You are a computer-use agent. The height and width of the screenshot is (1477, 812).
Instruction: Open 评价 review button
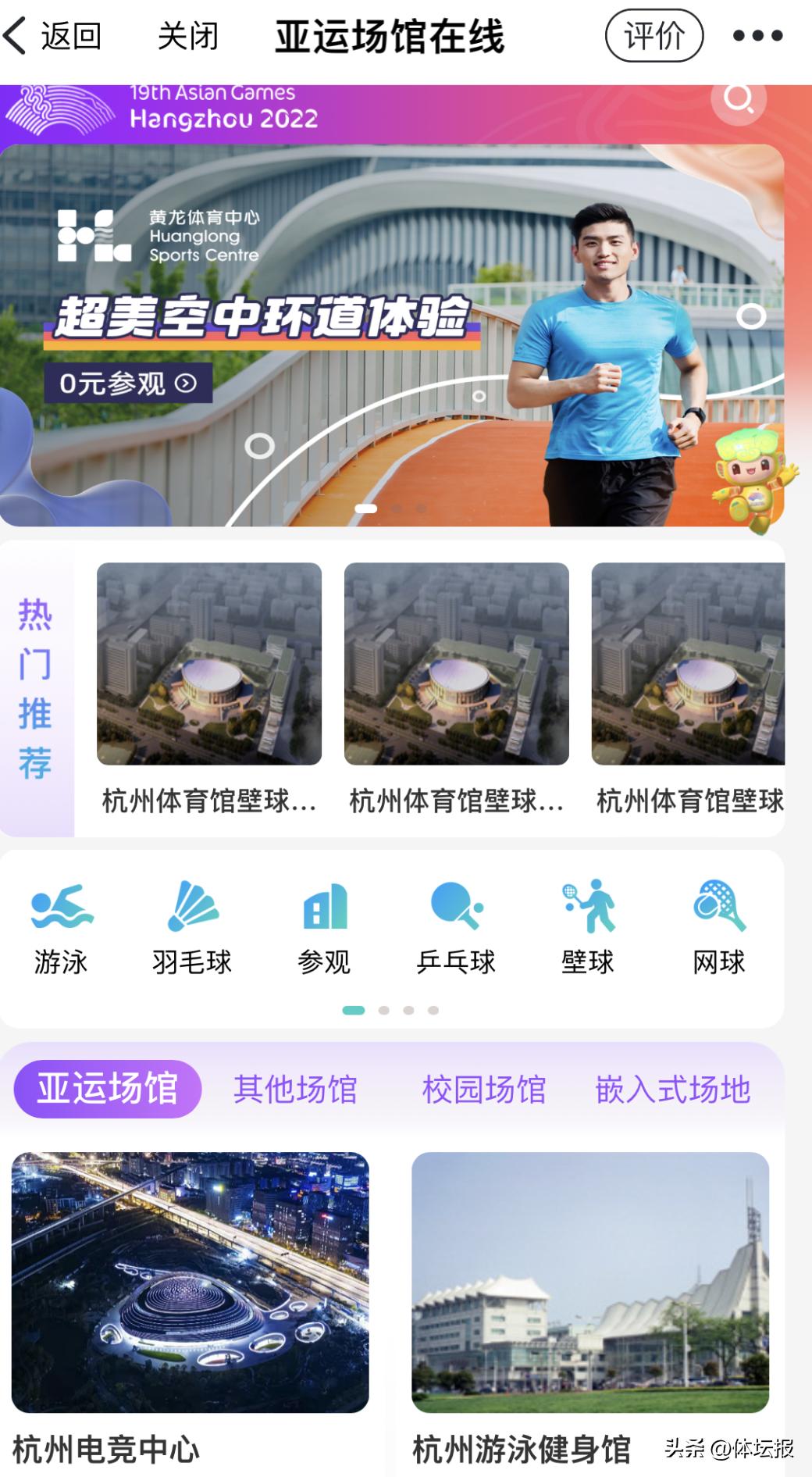tap(654, 36)
